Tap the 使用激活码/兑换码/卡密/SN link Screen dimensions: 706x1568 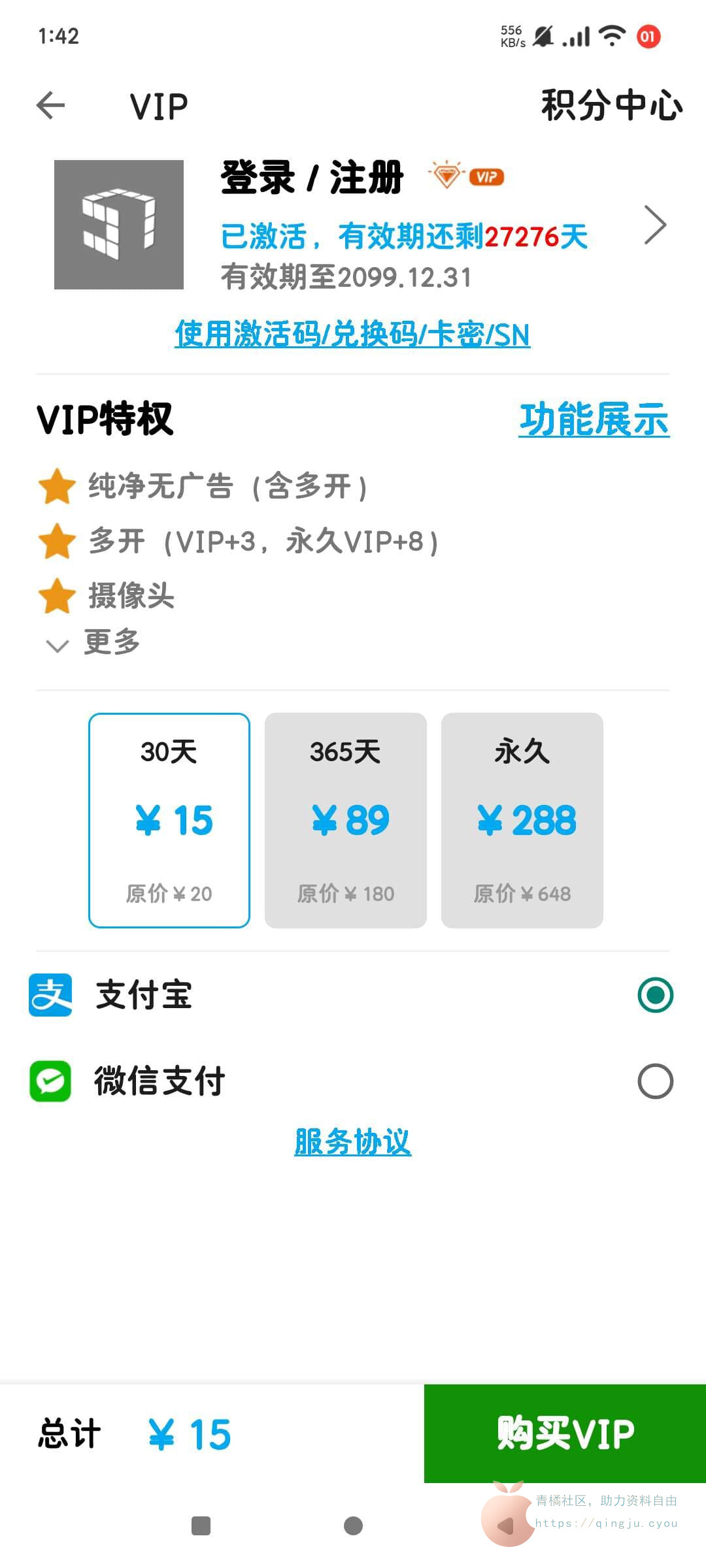coord(352,335)
